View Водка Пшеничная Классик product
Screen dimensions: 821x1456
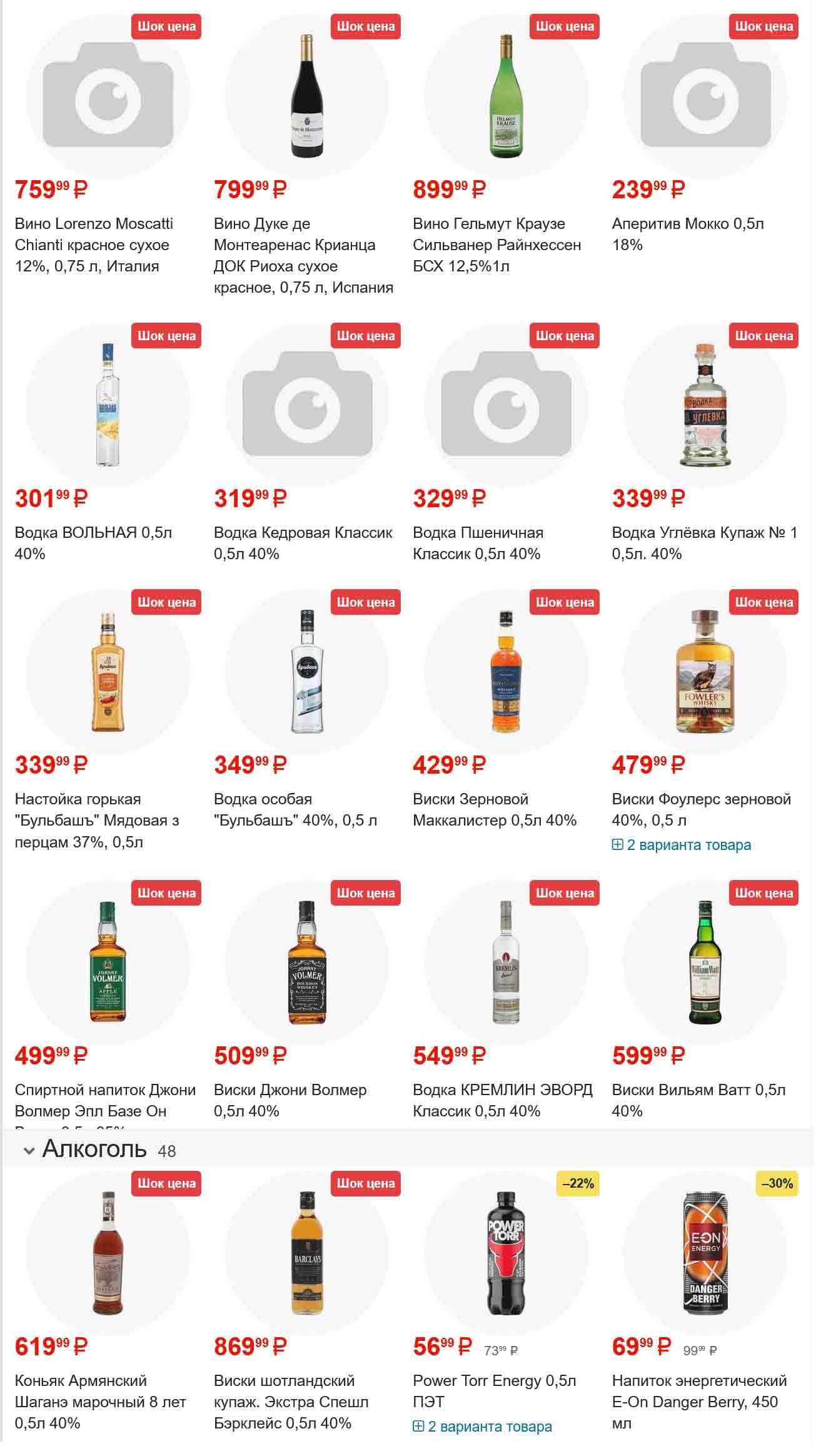coord(478,543)
